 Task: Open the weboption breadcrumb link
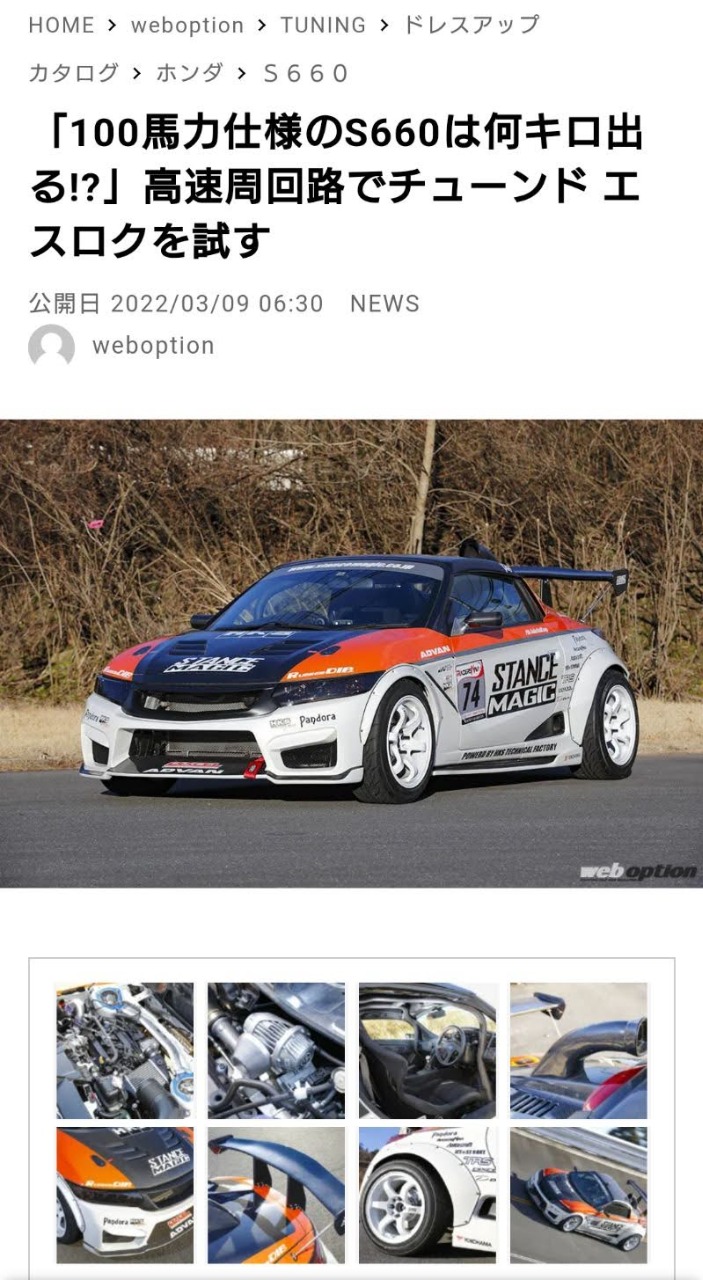point(187,25)
